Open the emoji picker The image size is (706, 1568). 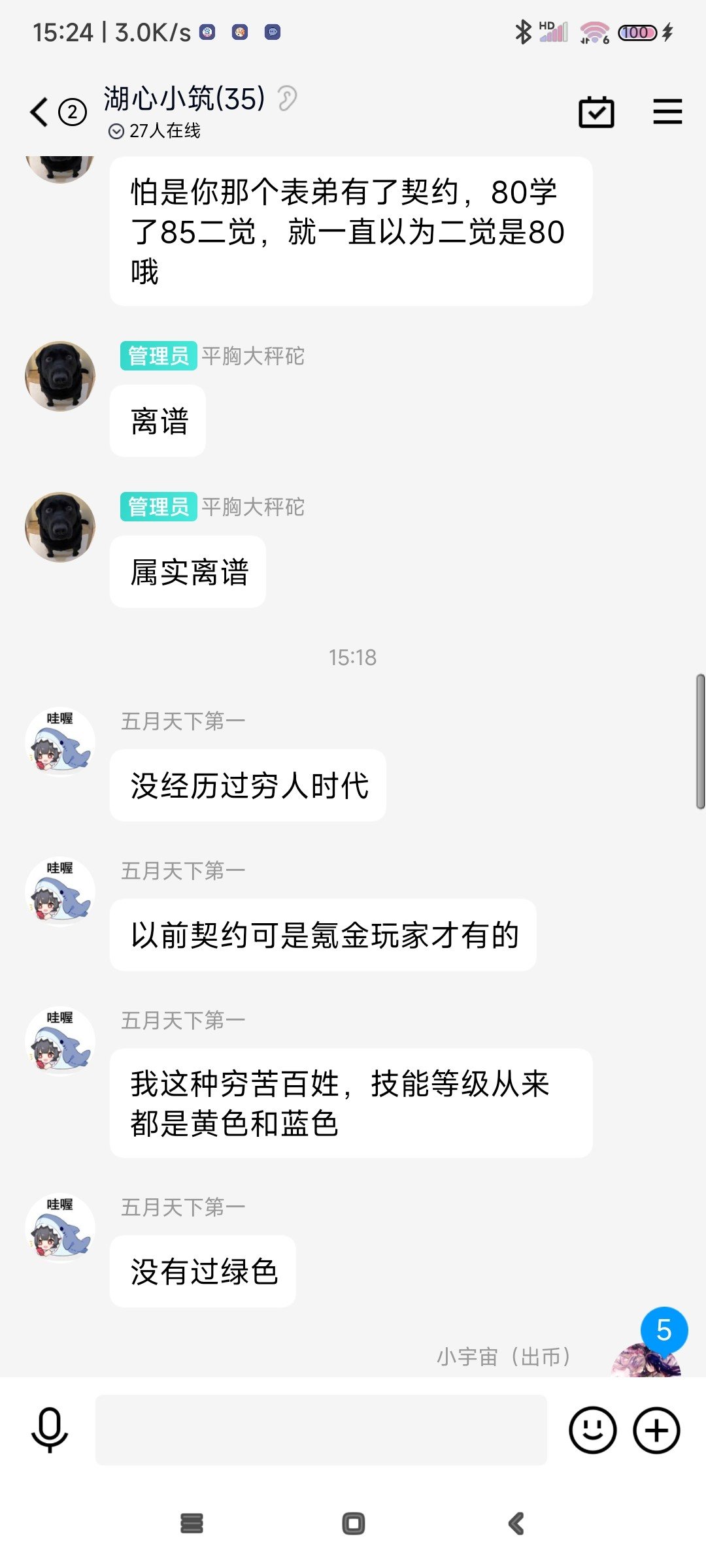click(592, 1429)
